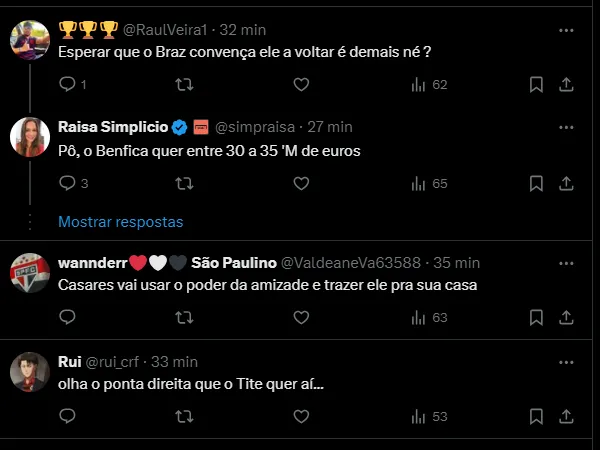Repost wannderr's comment about Casares
The height and width of the screenshot is (450, 600).
pyautogui.click(x=185, y=317)
